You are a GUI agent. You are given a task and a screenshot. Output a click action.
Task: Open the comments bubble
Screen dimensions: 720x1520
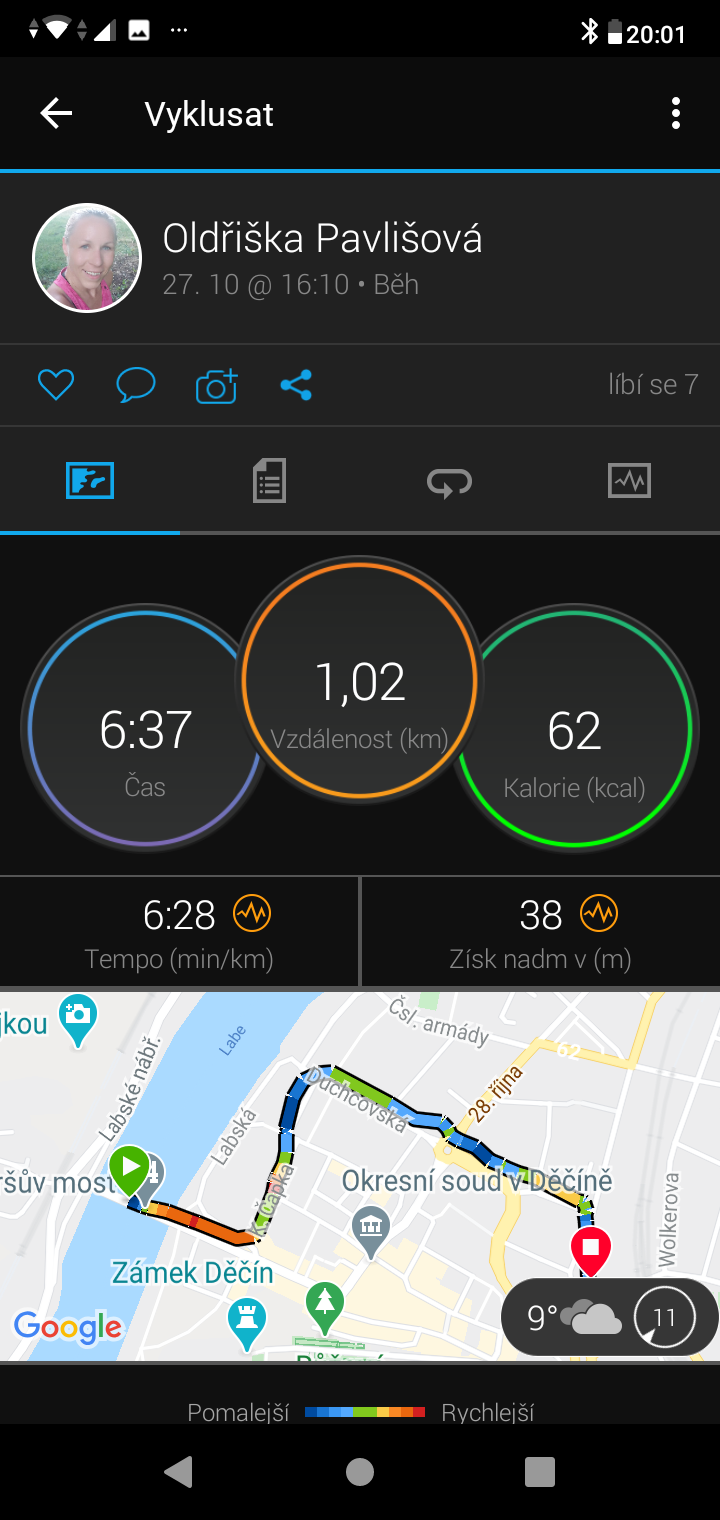(x=136, y=385)
